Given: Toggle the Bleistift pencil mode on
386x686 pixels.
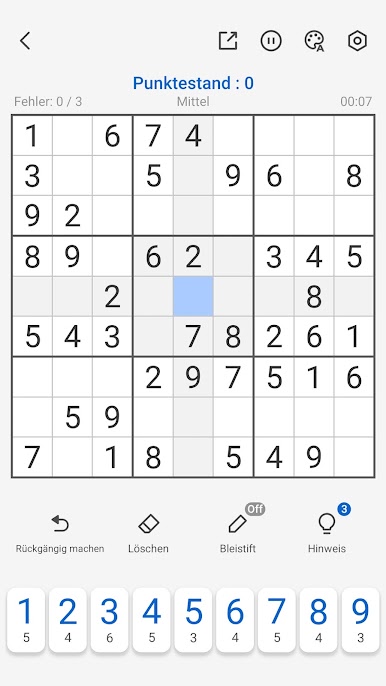Looking at the screenshot, I should click(x=238, y=534).
